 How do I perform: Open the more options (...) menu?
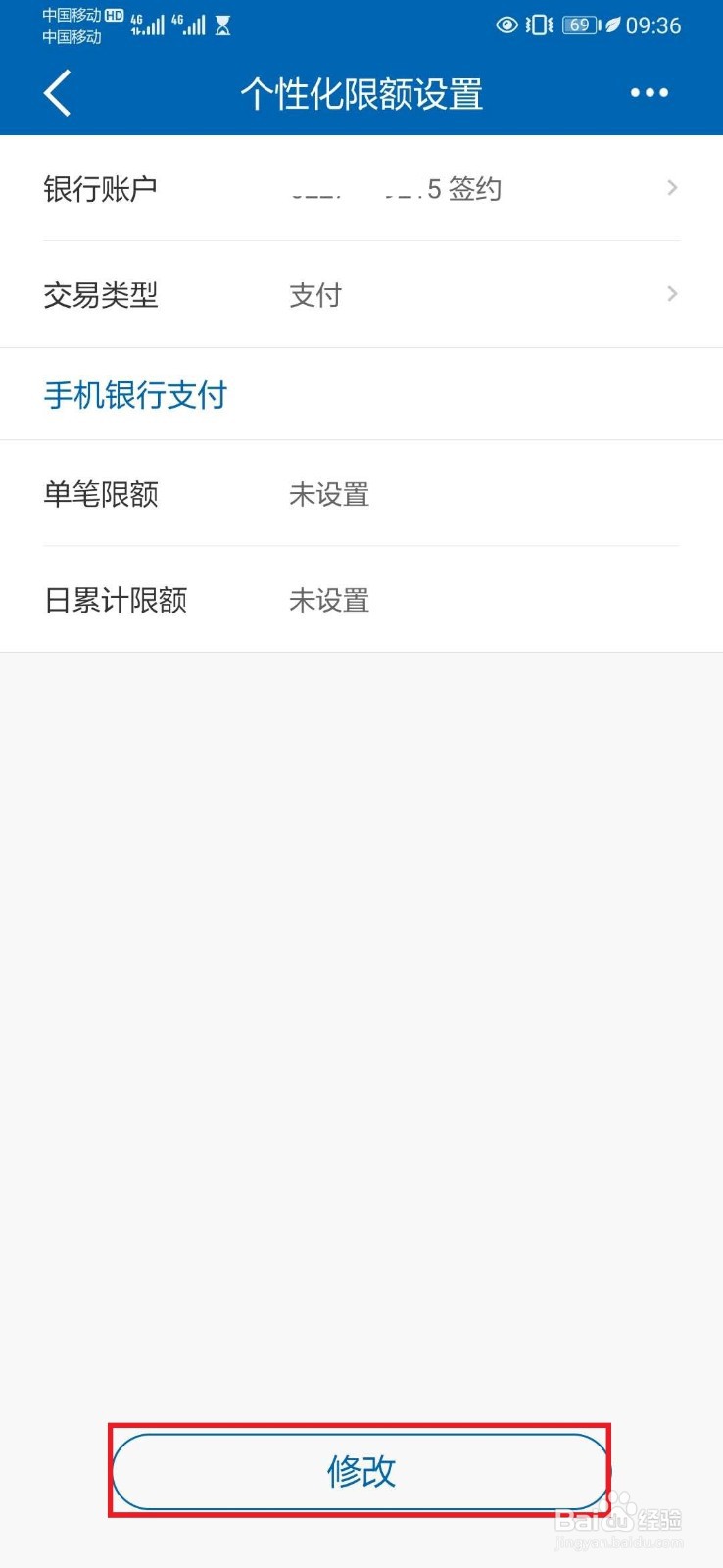click(x=649, y=93)
